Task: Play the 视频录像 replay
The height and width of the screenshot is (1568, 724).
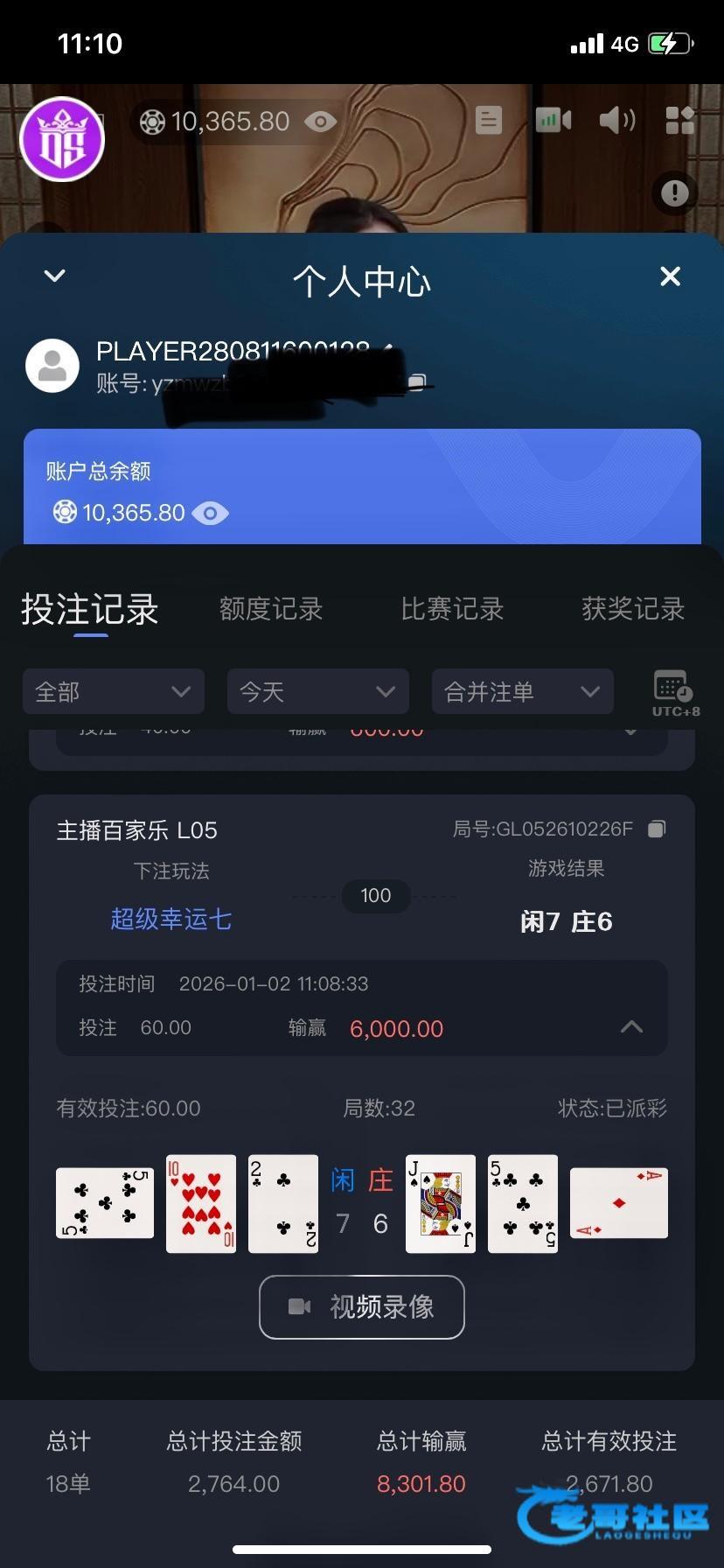Action: 362,1307
